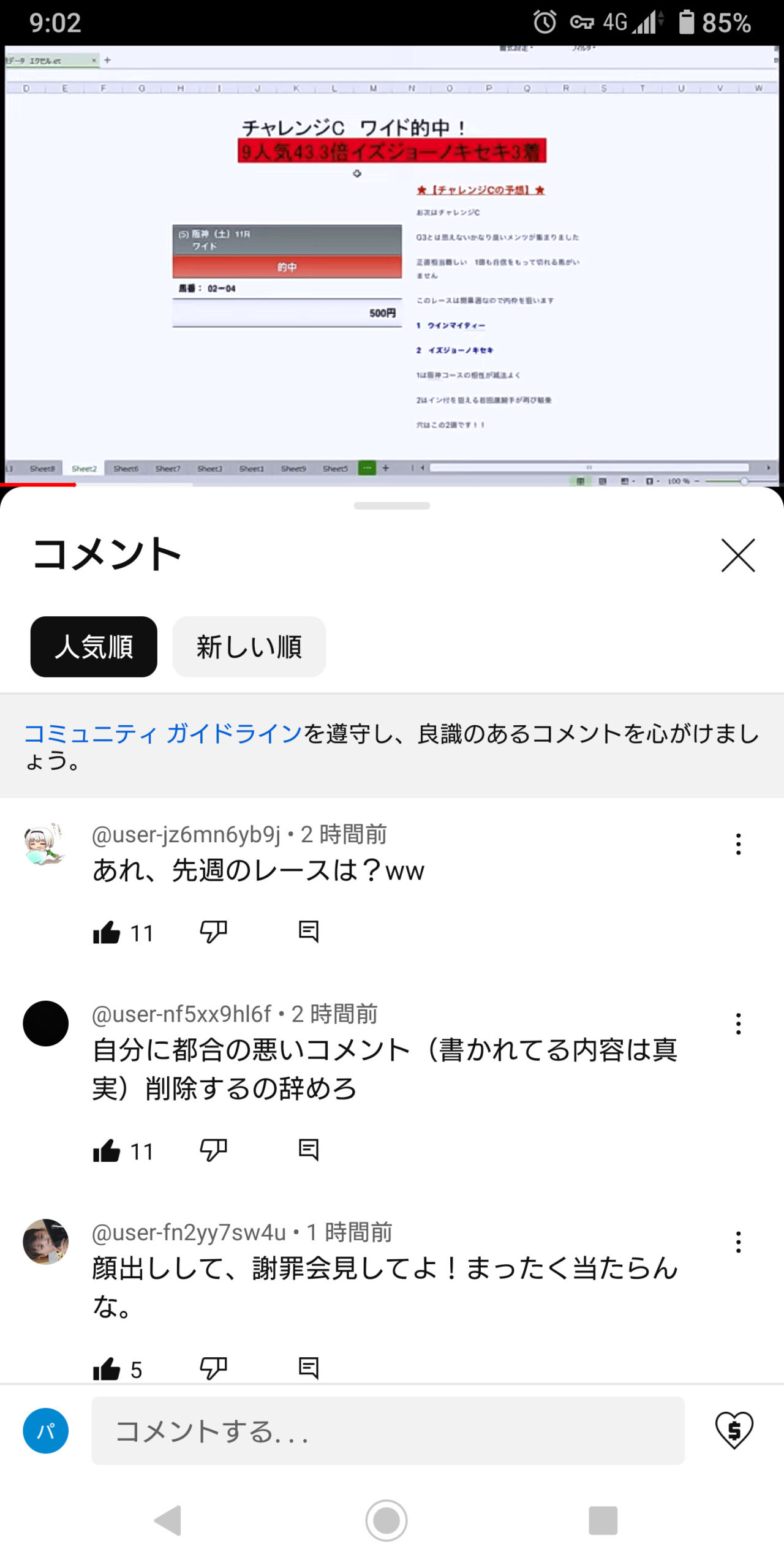The height and width of the screenshot is (1568, 784).
Task: Reply to @user-fn2yy7sw4u's comment
Action: (x=308, y=1368)
